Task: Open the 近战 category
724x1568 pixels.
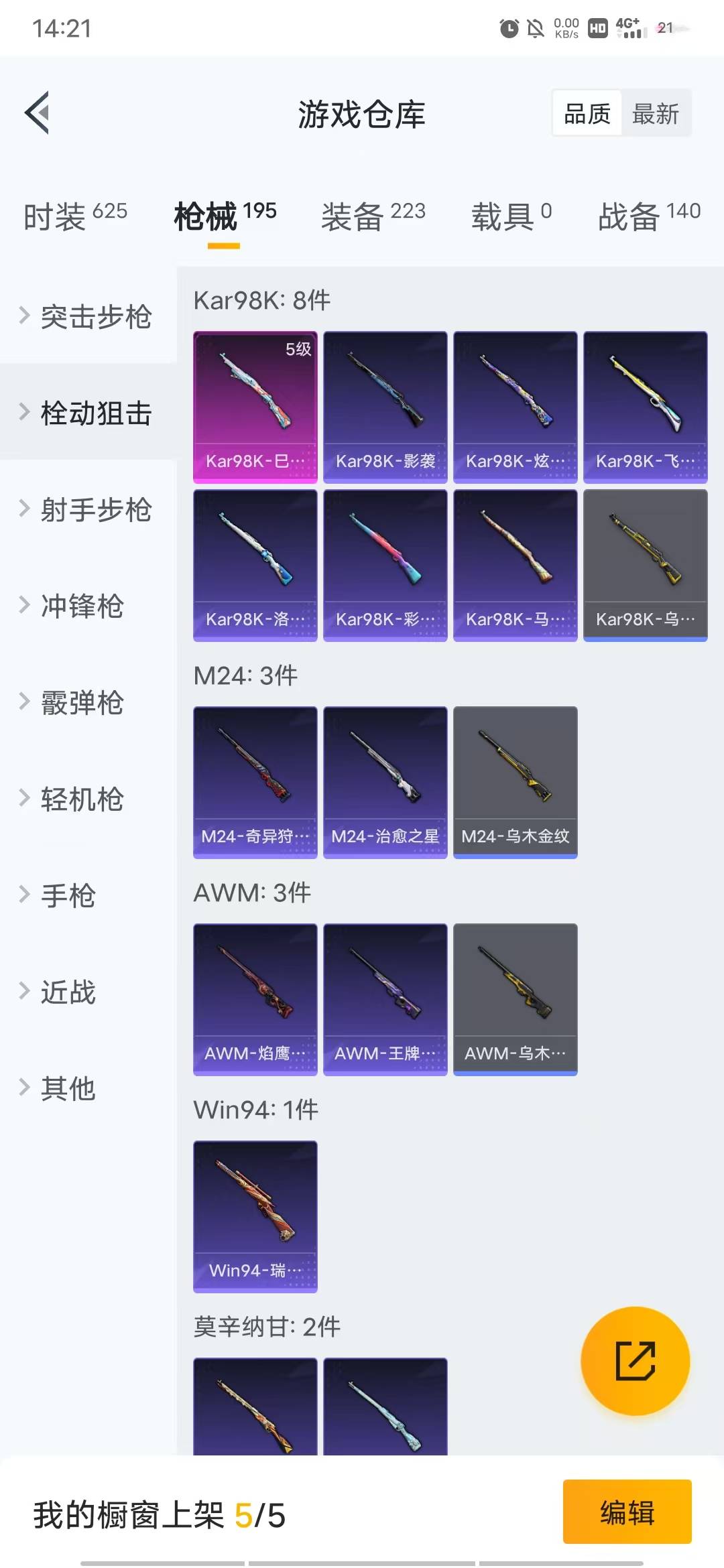Action: pos(68,992)
